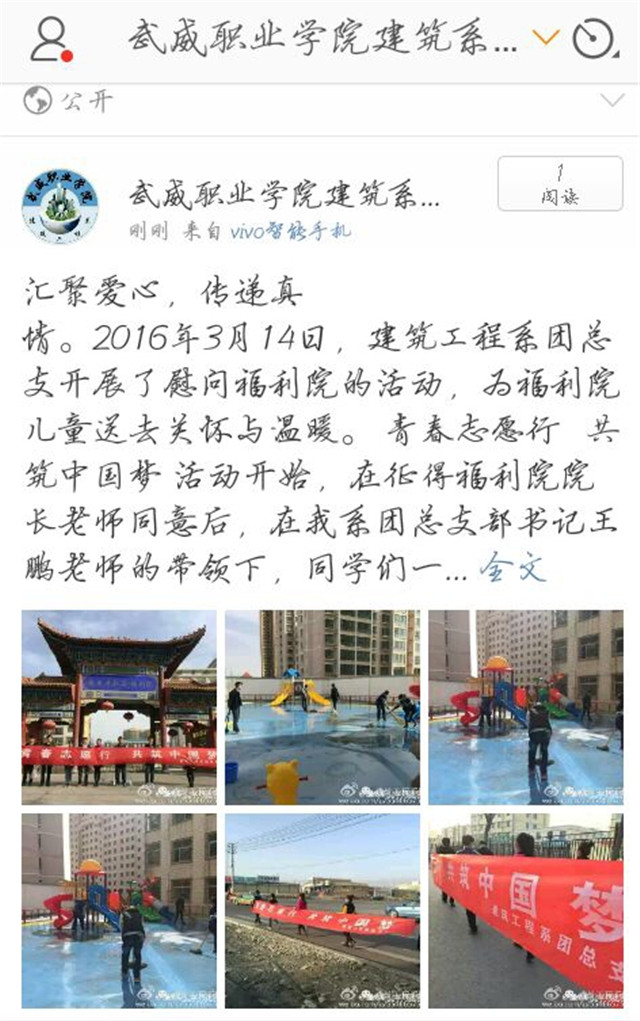640x1021 pixels.
Task: Open the photo of the banner on the road
Action: click(x=322, y=910)
